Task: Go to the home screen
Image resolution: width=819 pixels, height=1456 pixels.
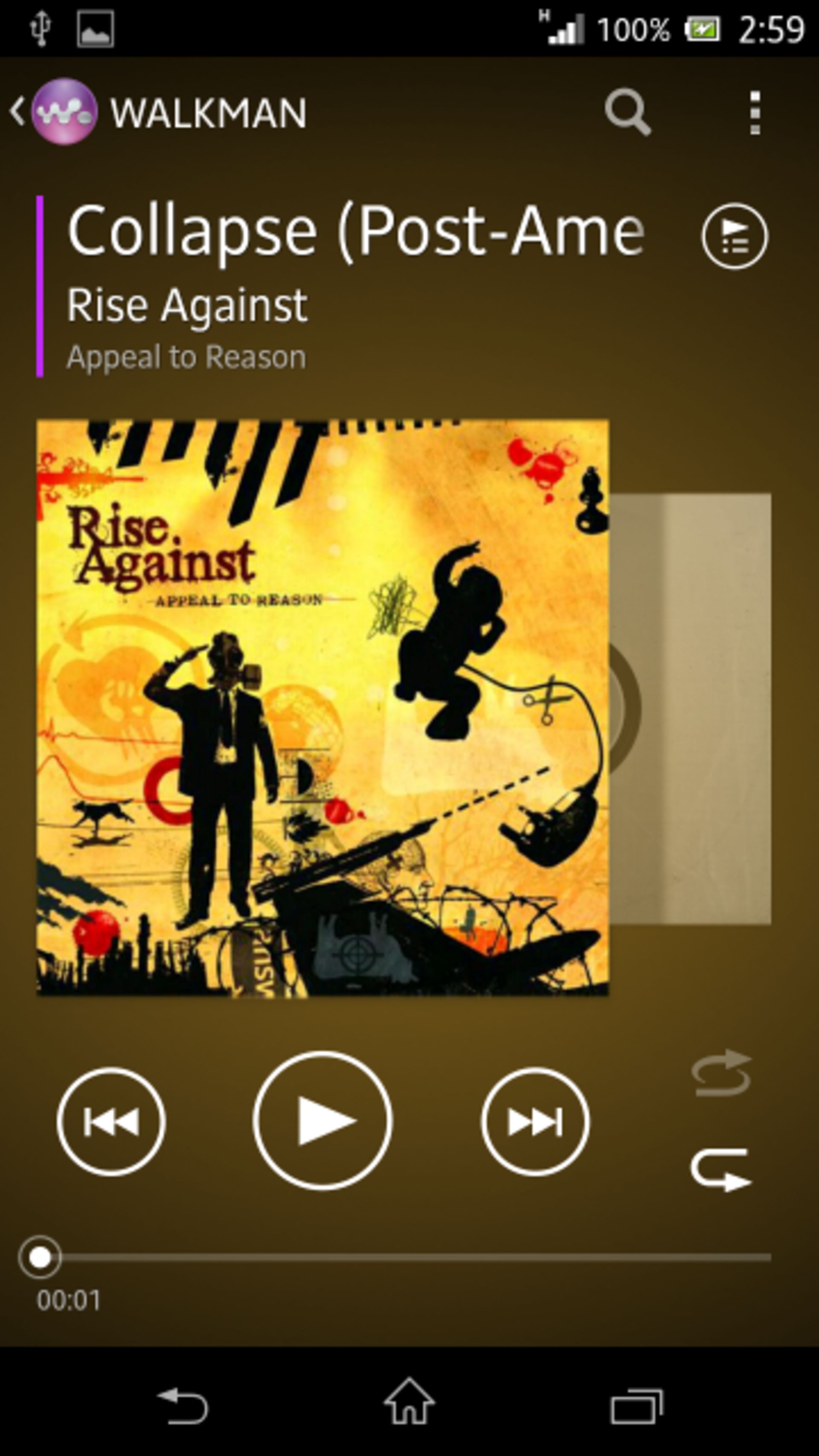Action: click(409, 1404)
